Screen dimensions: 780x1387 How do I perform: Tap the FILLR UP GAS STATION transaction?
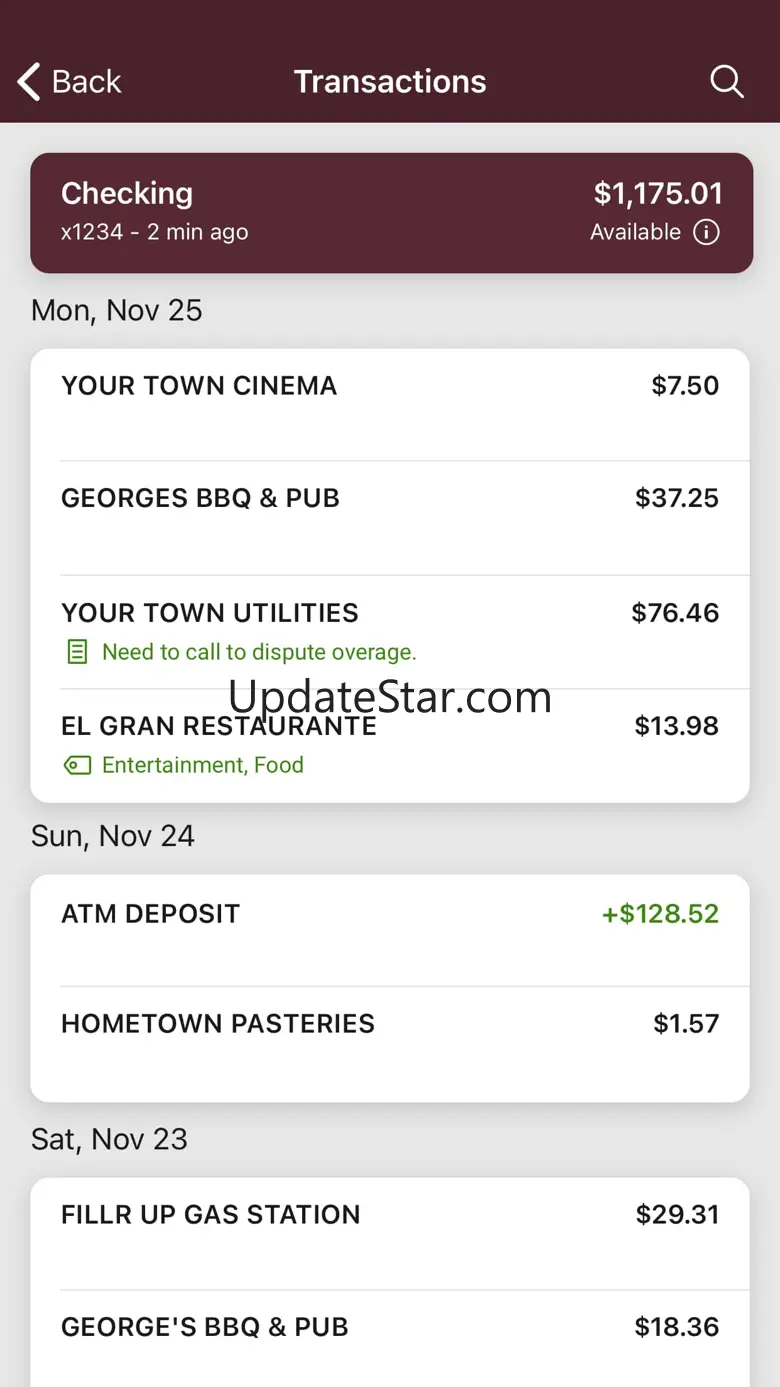389,1233
